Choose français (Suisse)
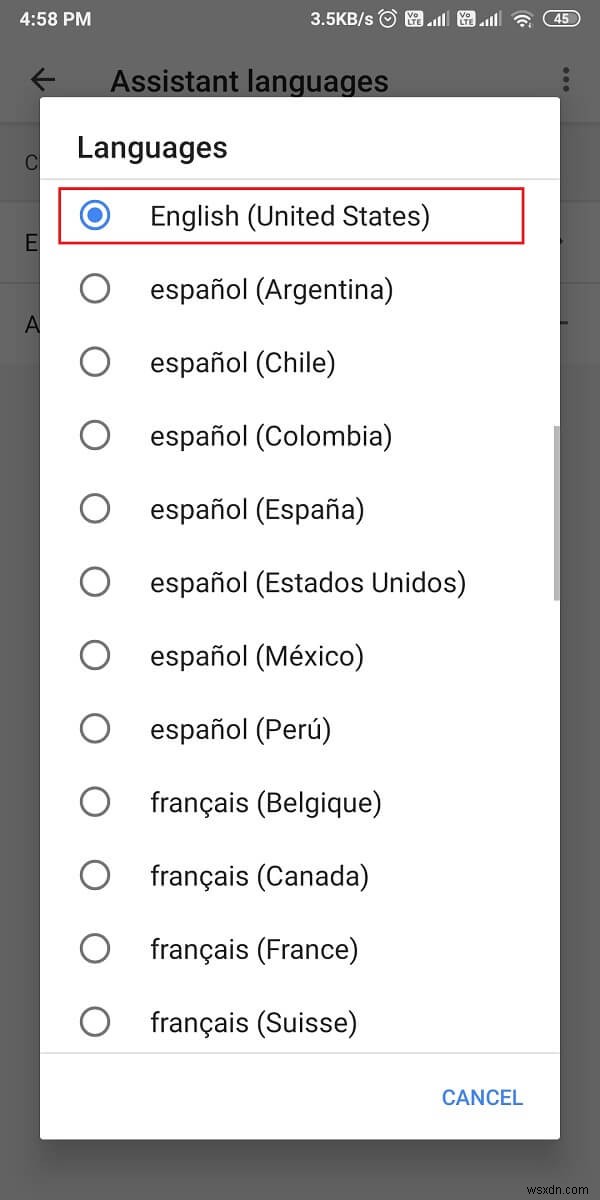The width and height of the screenshot is (600, 1200). click(x=253, y=1022)
